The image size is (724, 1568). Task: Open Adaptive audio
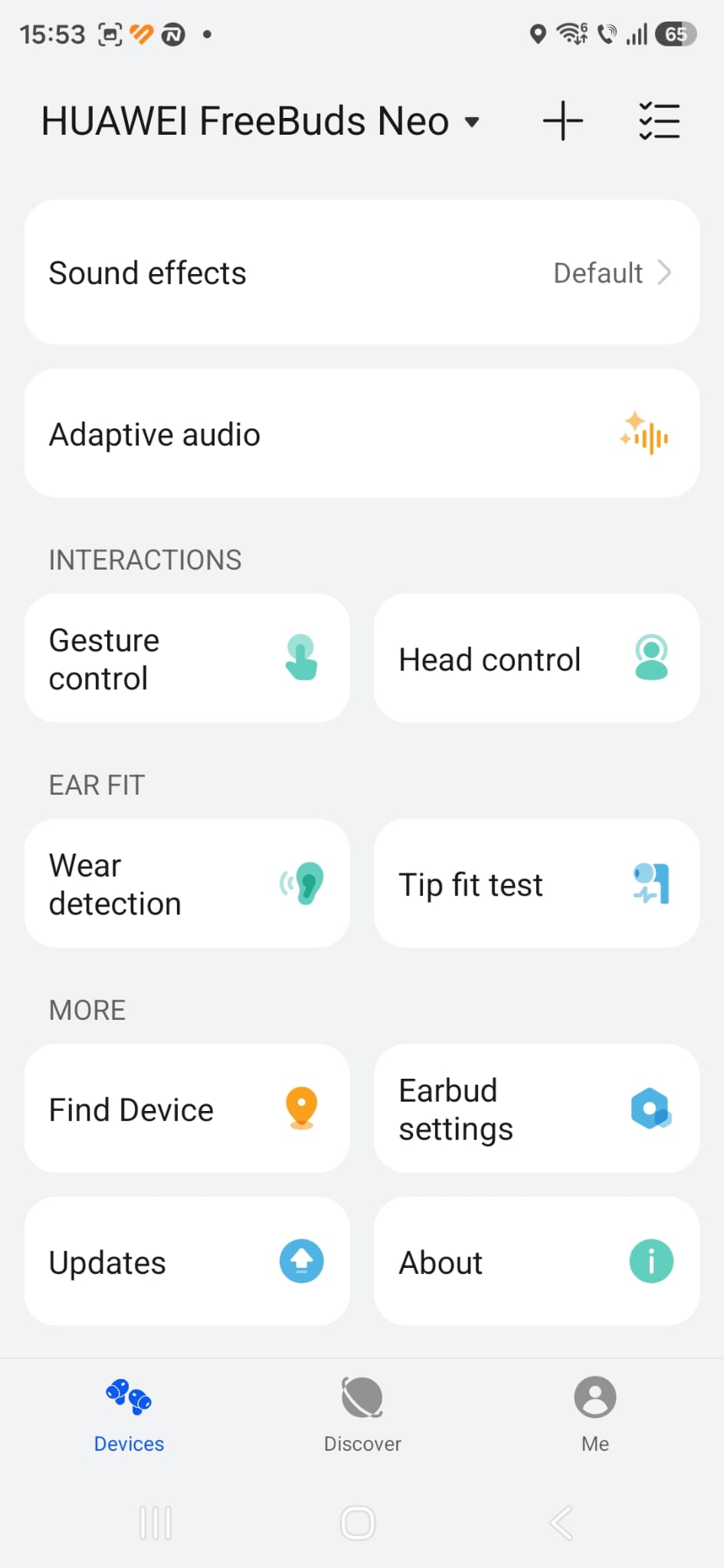[x=362, y=434]
